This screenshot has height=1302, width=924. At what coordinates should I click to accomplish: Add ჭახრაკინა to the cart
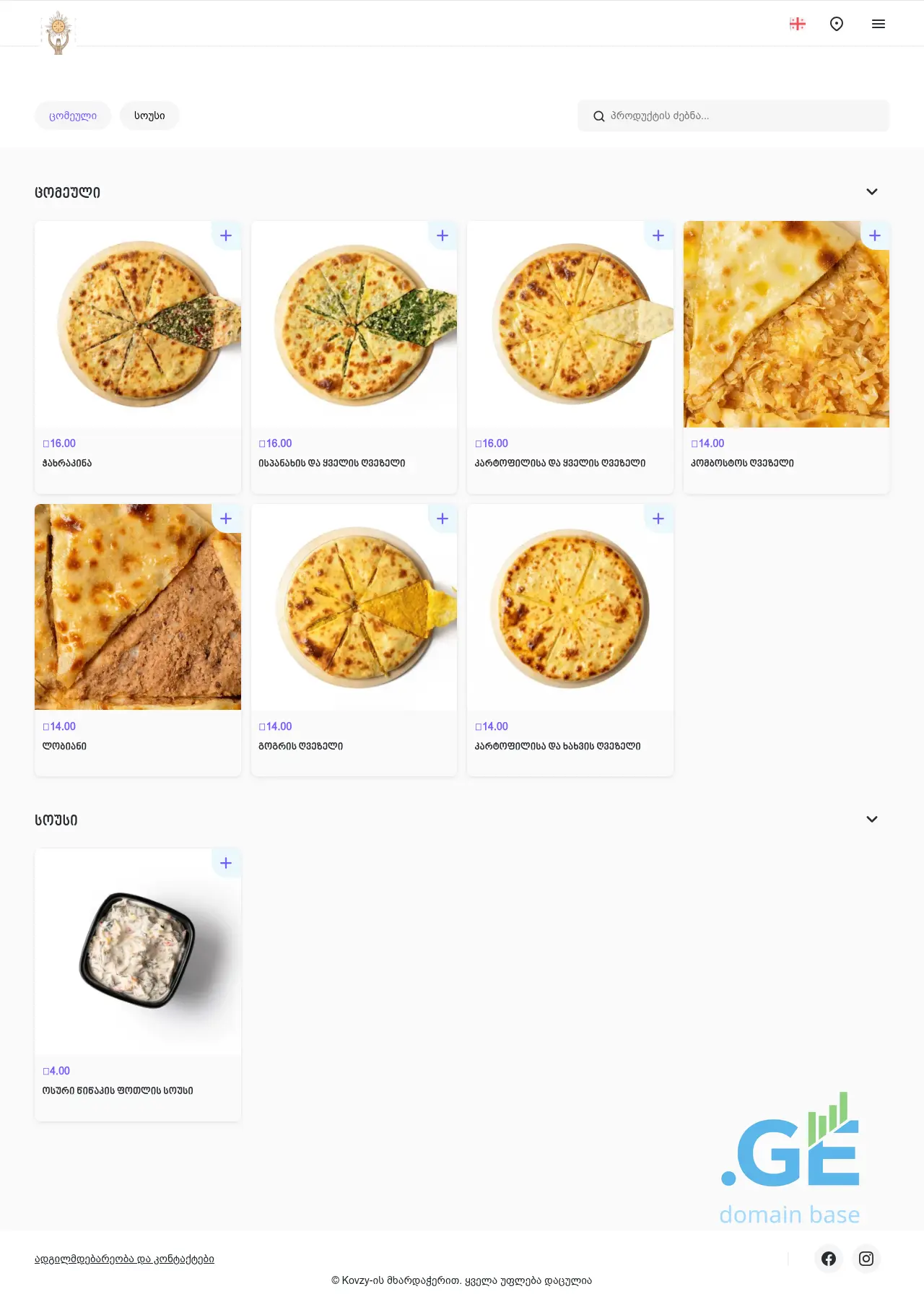coord(226,236)
